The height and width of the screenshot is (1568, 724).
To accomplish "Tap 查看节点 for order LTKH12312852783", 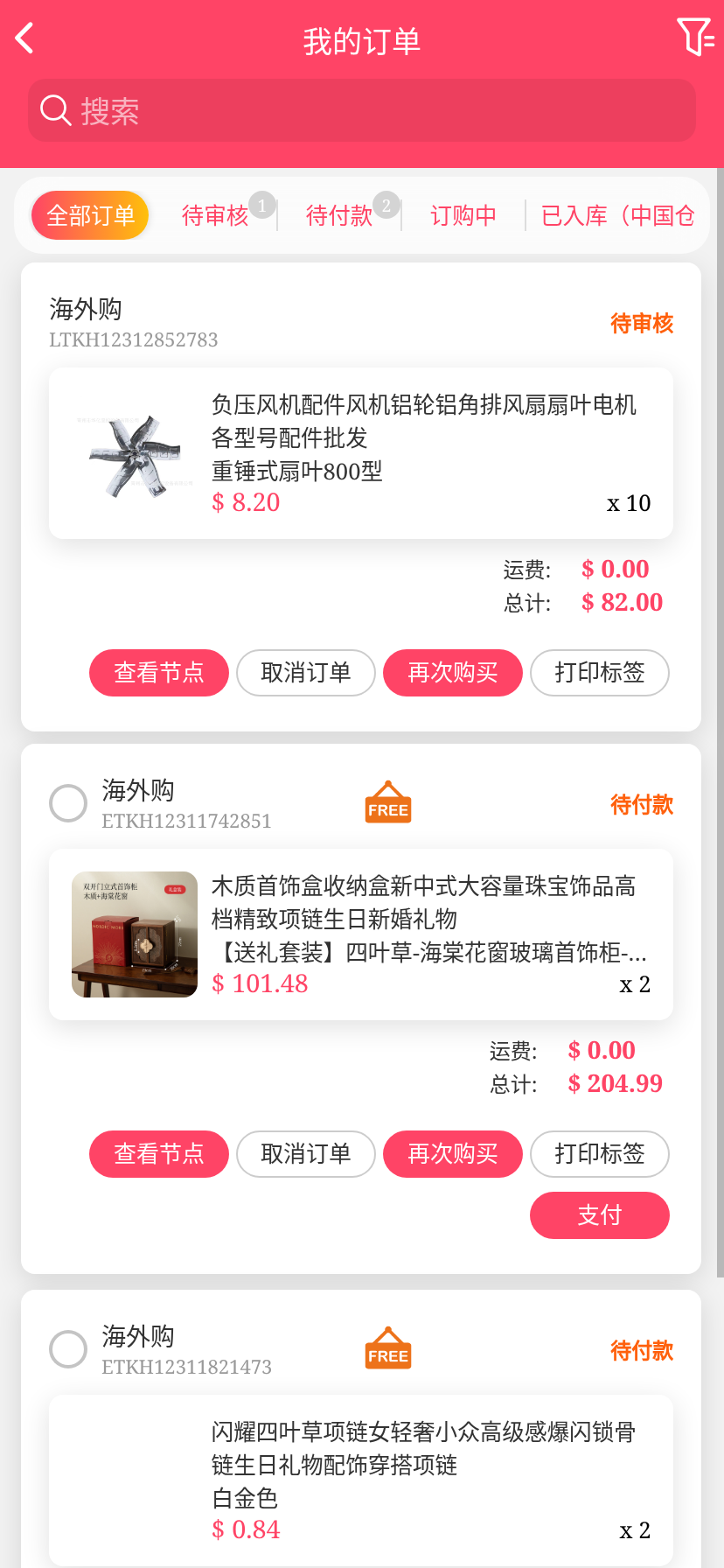I will [159, 673].
